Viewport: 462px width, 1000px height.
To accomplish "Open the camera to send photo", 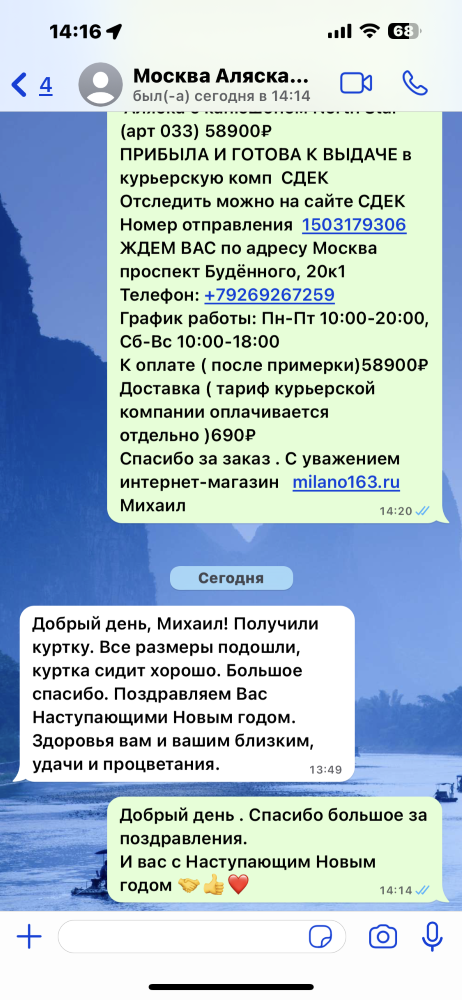I will point(383,937).
